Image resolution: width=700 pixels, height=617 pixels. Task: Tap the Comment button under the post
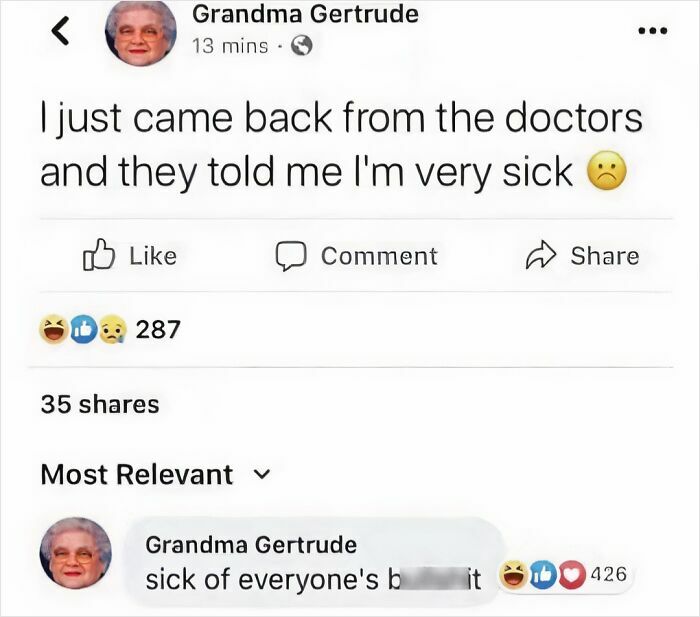[x=357, y=256]
